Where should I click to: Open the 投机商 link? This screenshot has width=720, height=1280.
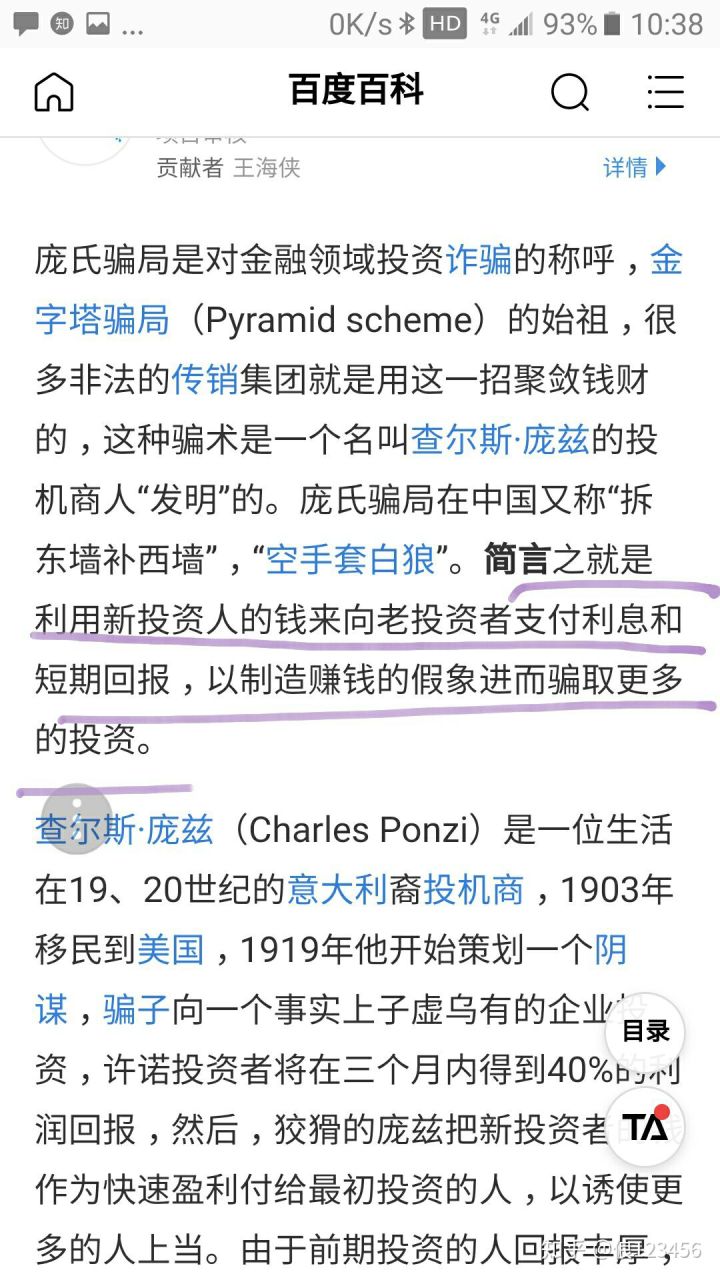(x=474, y=889)
